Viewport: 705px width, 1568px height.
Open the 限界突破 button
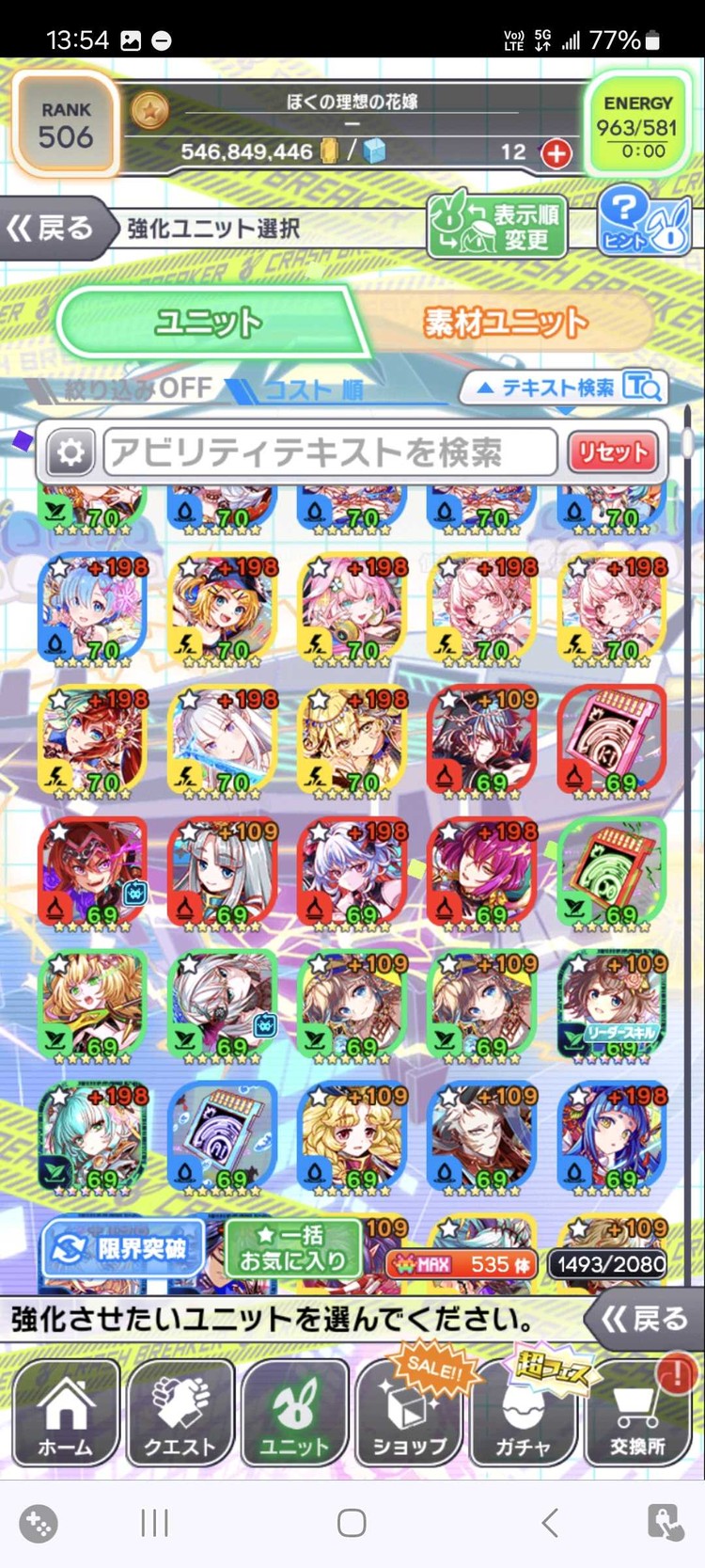(122, 1248)
